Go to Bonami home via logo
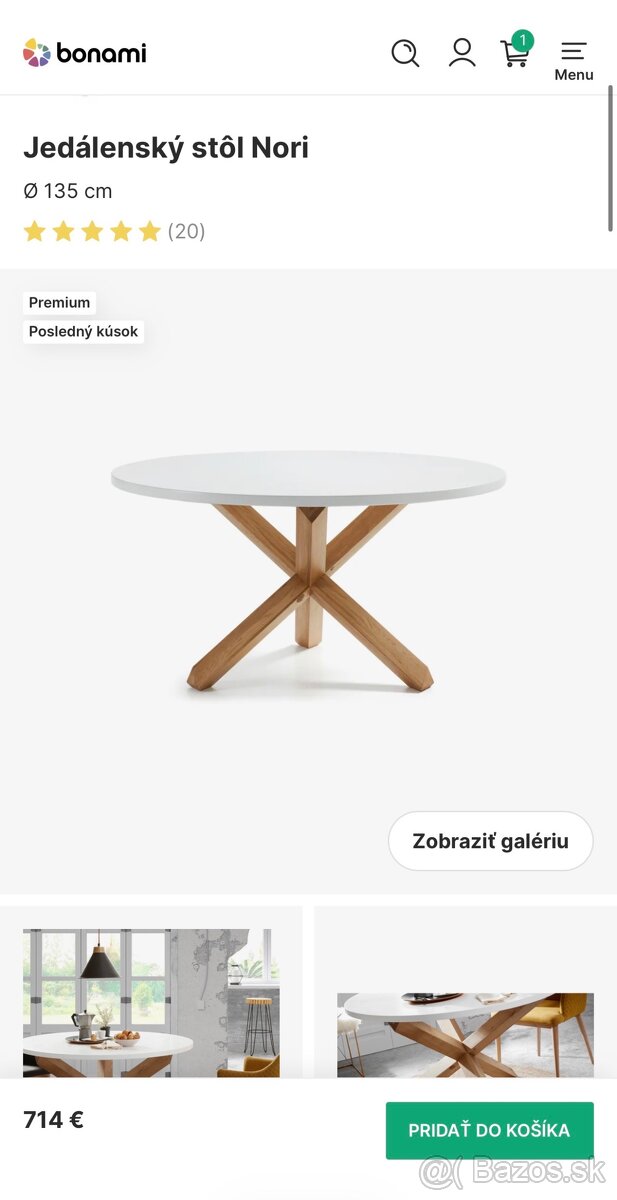The image size is (617, 1200). [x=85, y=52]
